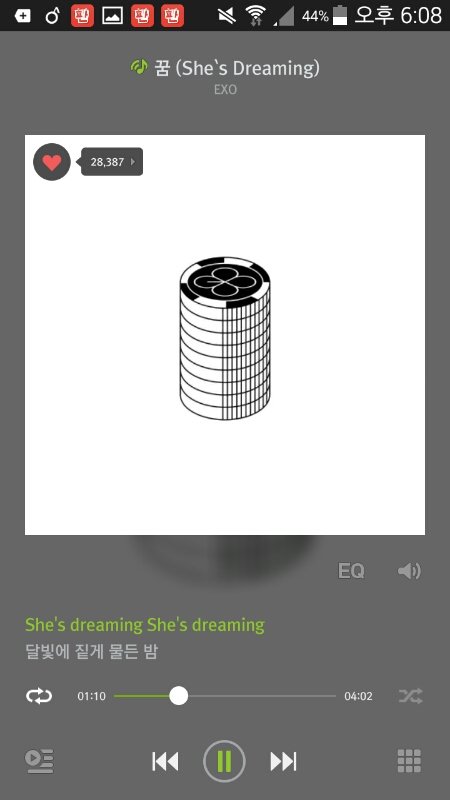Screen dimensions: 450x800
Task: Like the song with the heart icon
Action: click(52, 162)
